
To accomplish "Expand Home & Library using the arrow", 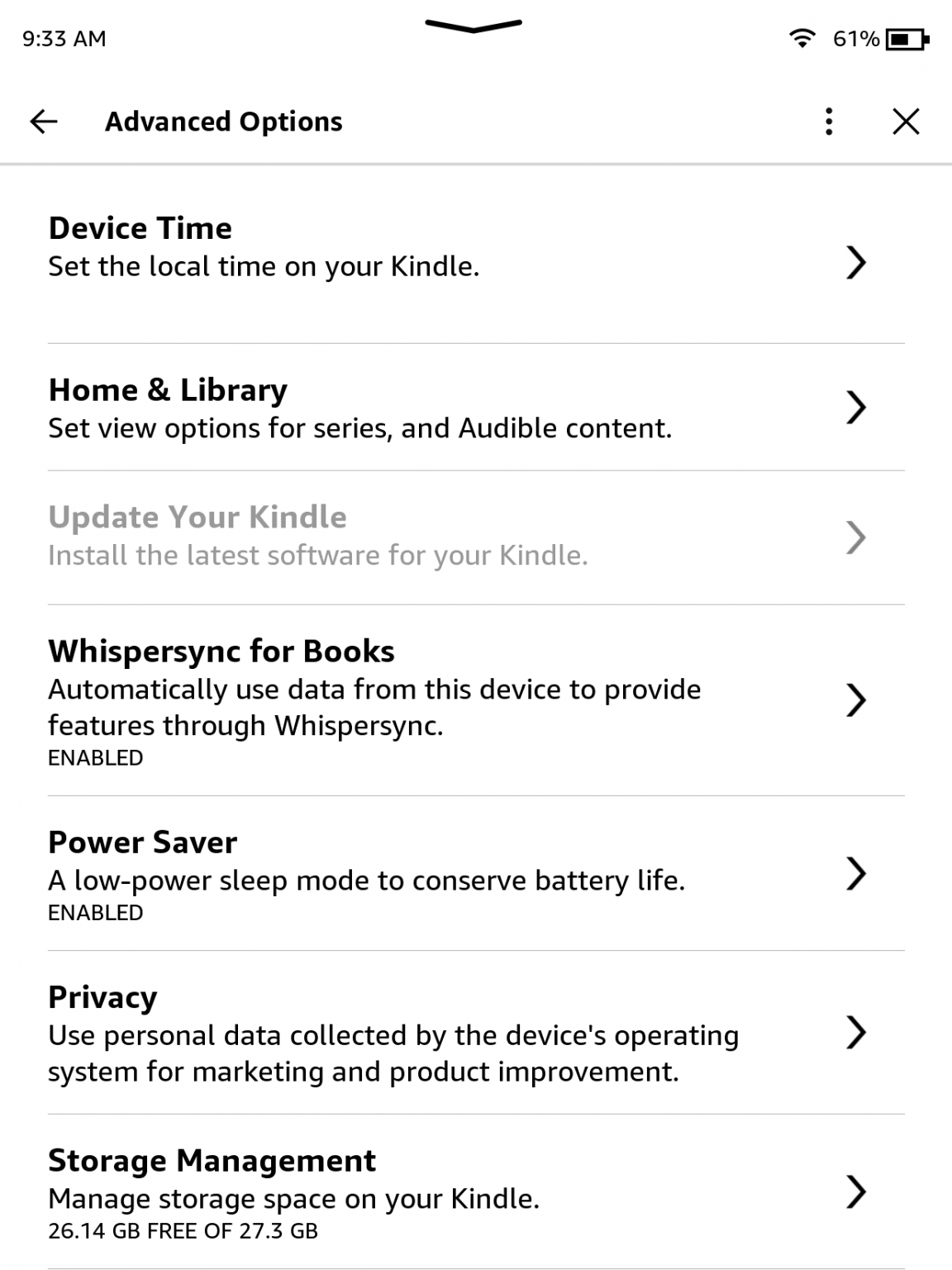I will coord(857,407).
